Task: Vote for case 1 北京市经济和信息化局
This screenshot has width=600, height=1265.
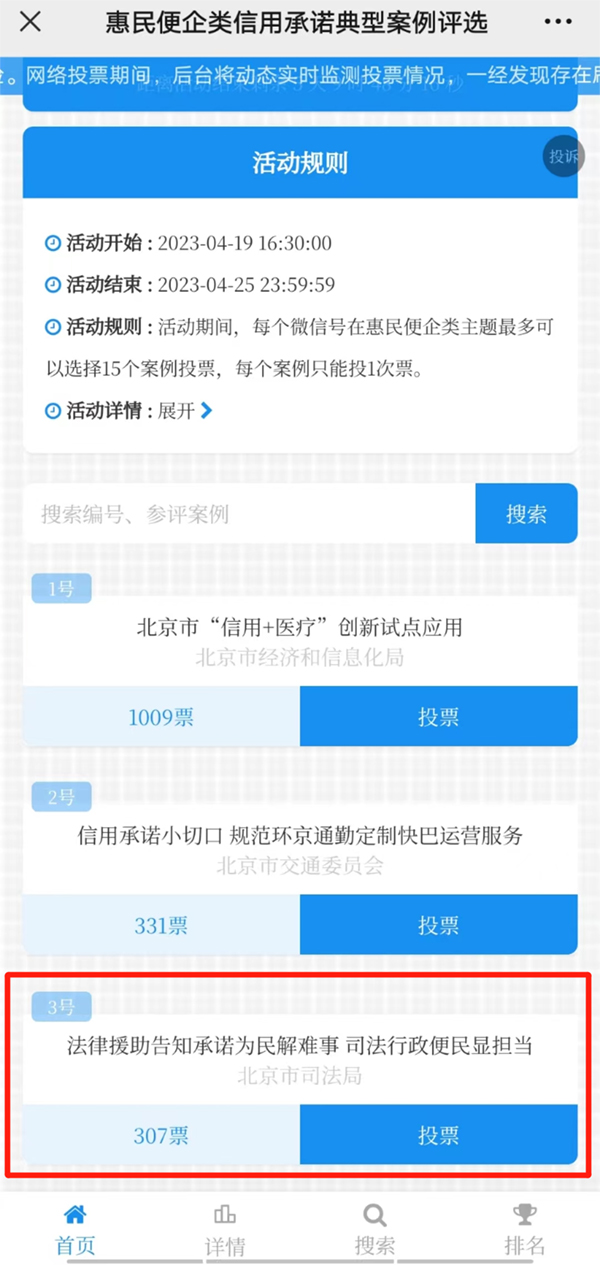Action: coord(438,717)
